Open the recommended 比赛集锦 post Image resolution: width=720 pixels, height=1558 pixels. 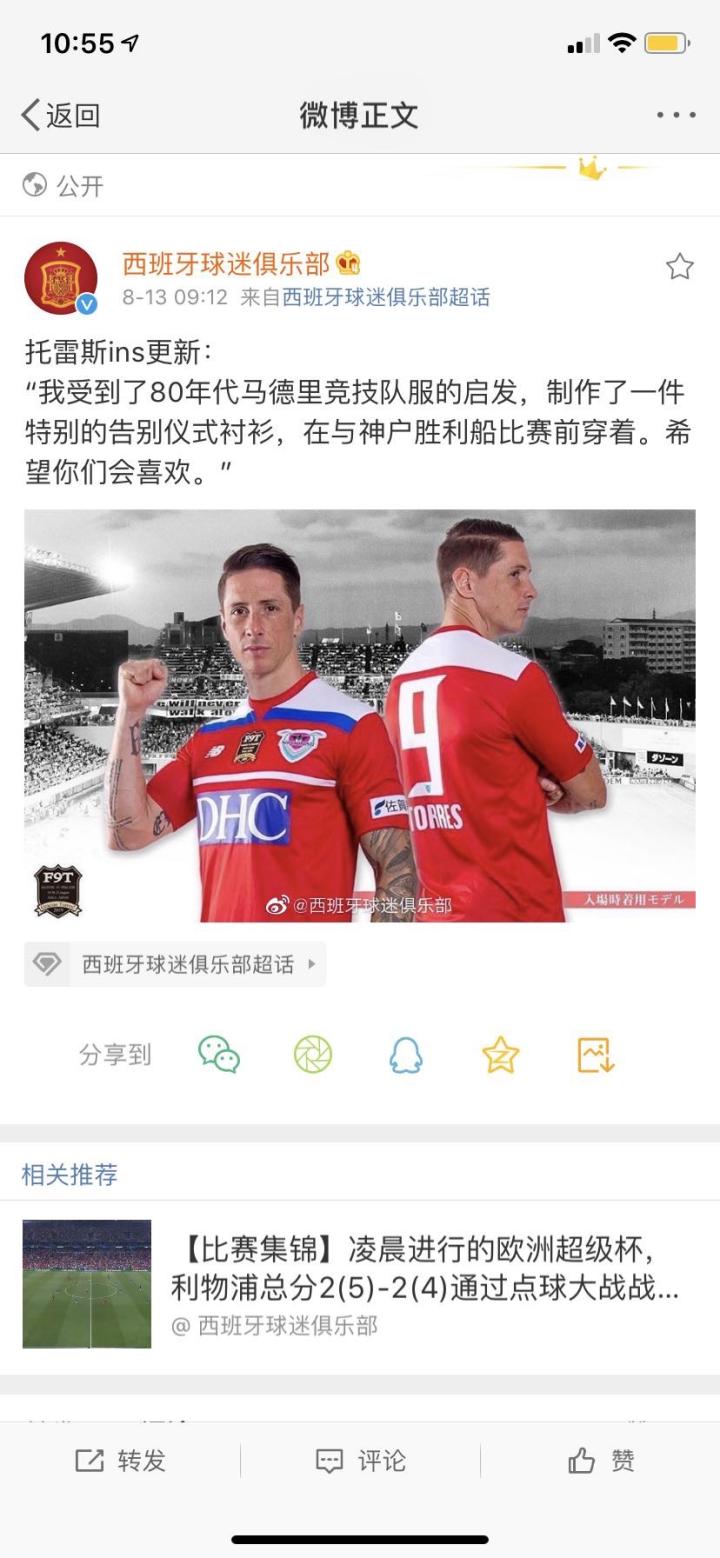coord(430,1284)
